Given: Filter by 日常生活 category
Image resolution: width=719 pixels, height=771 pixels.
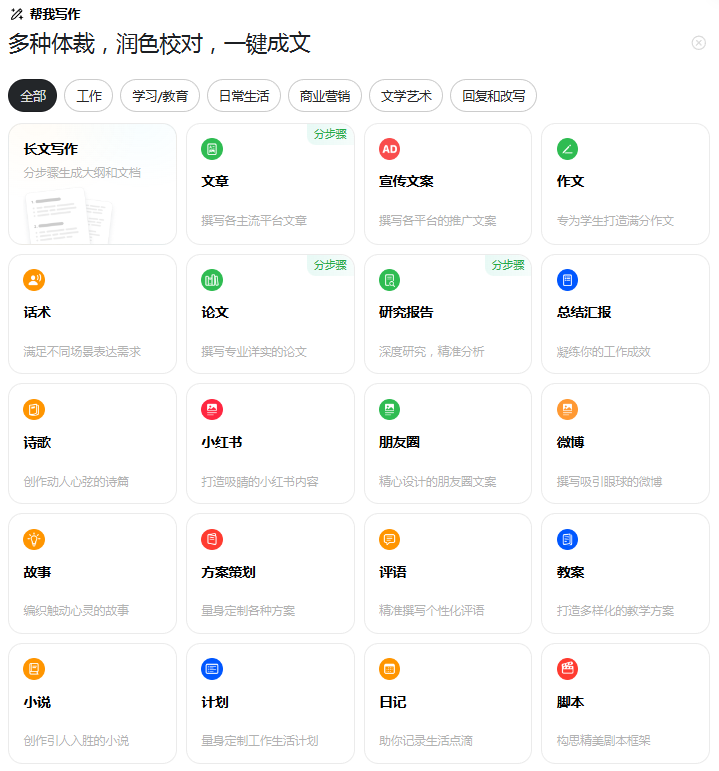Looking at the screenshot, I should pos(244,96).
